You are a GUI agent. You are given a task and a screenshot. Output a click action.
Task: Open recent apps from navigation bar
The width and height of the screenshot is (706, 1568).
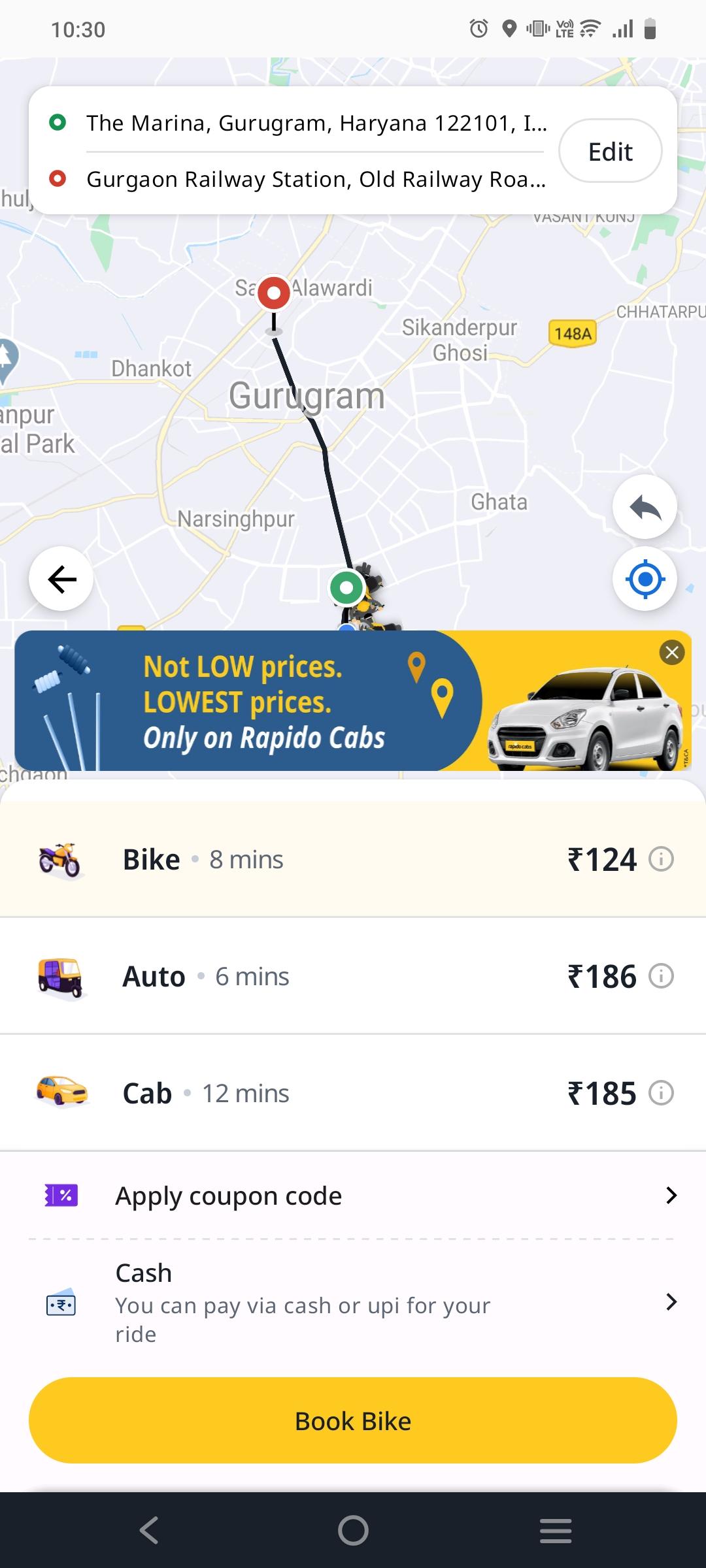(556, 1530)
